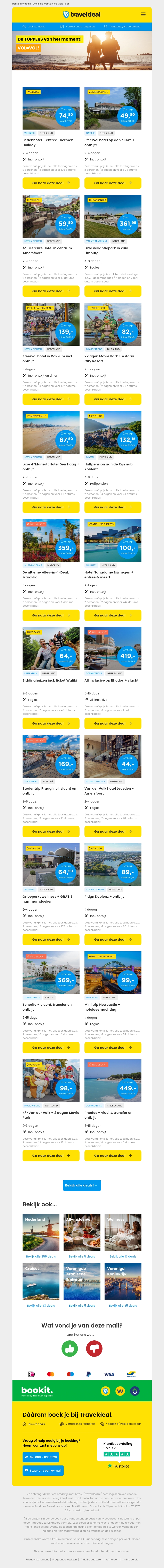Go to the Sfeervol hotel op de Veluwe deal

click(x=113, y=183)
